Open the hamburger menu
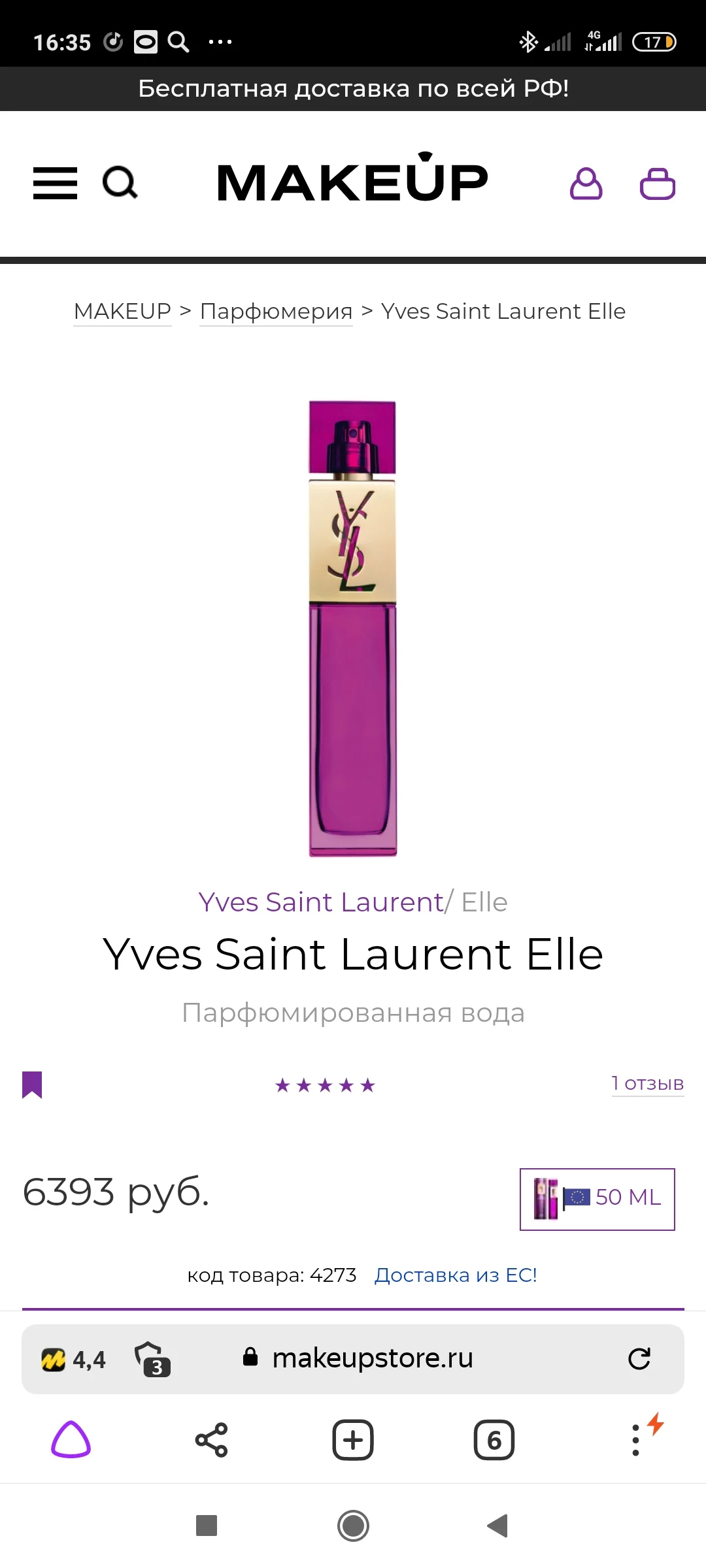The width and height of the screenshot is (706, 1568). click(55, 183)
